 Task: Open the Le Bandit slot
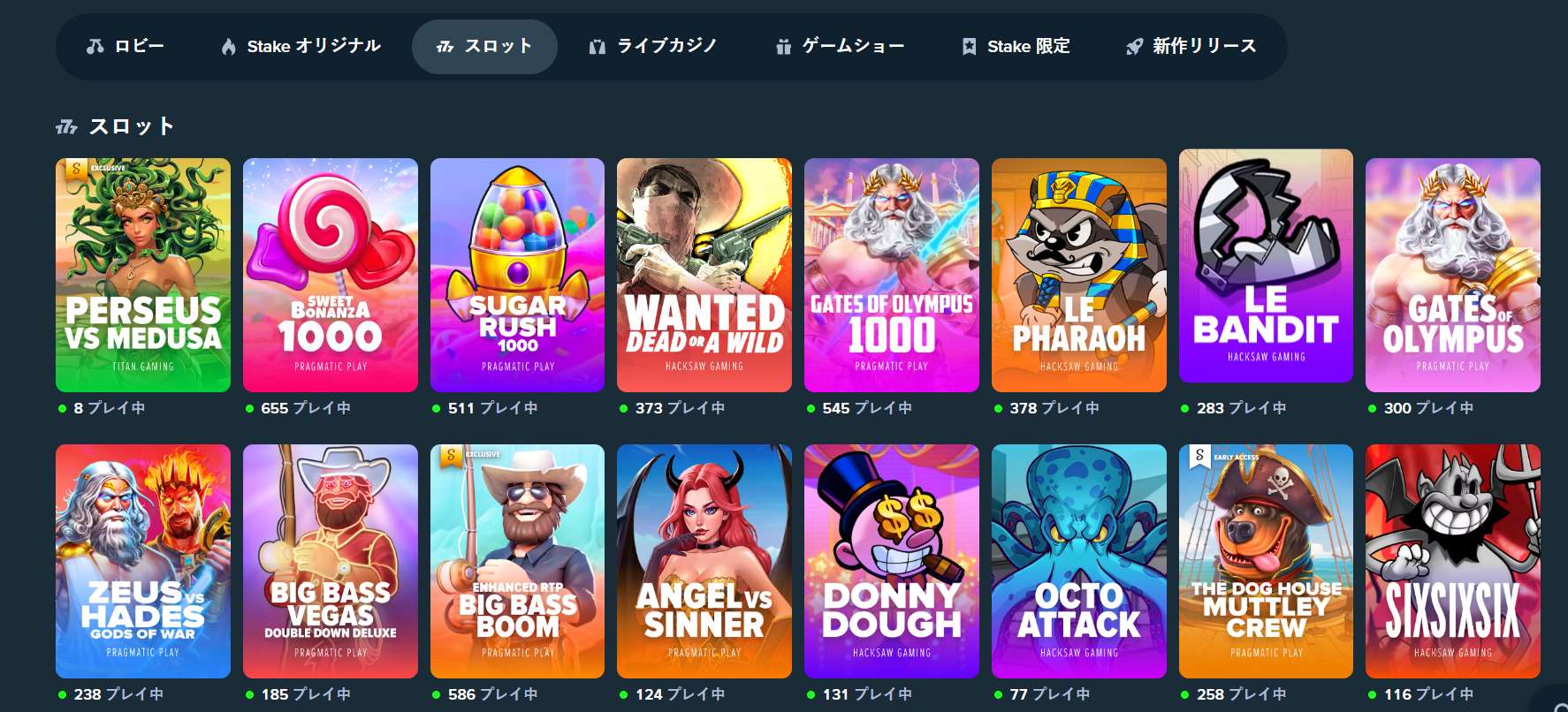1266,266
